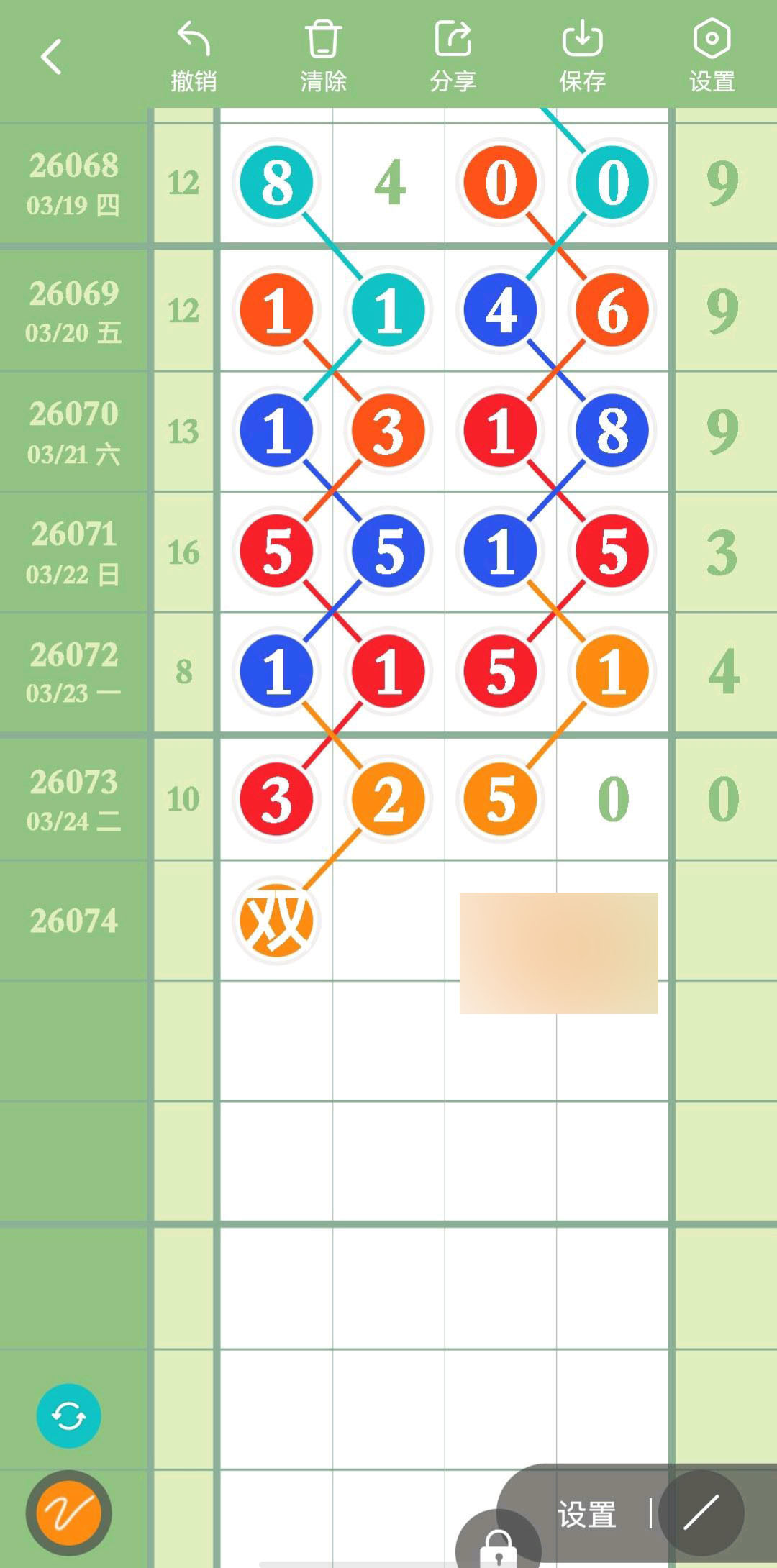777x1568 pixels.
Task: Tap the orange 双 marker in row 26074
Action: tap(276, 921)
